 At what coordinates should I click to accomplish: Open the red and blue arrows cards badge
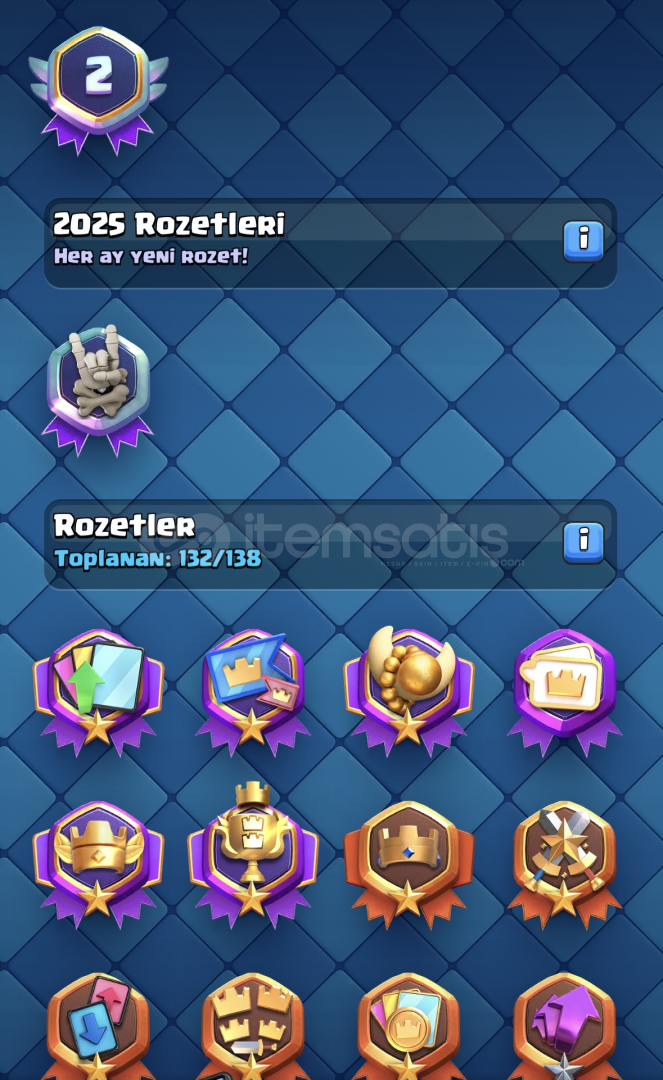(98, 1025)
